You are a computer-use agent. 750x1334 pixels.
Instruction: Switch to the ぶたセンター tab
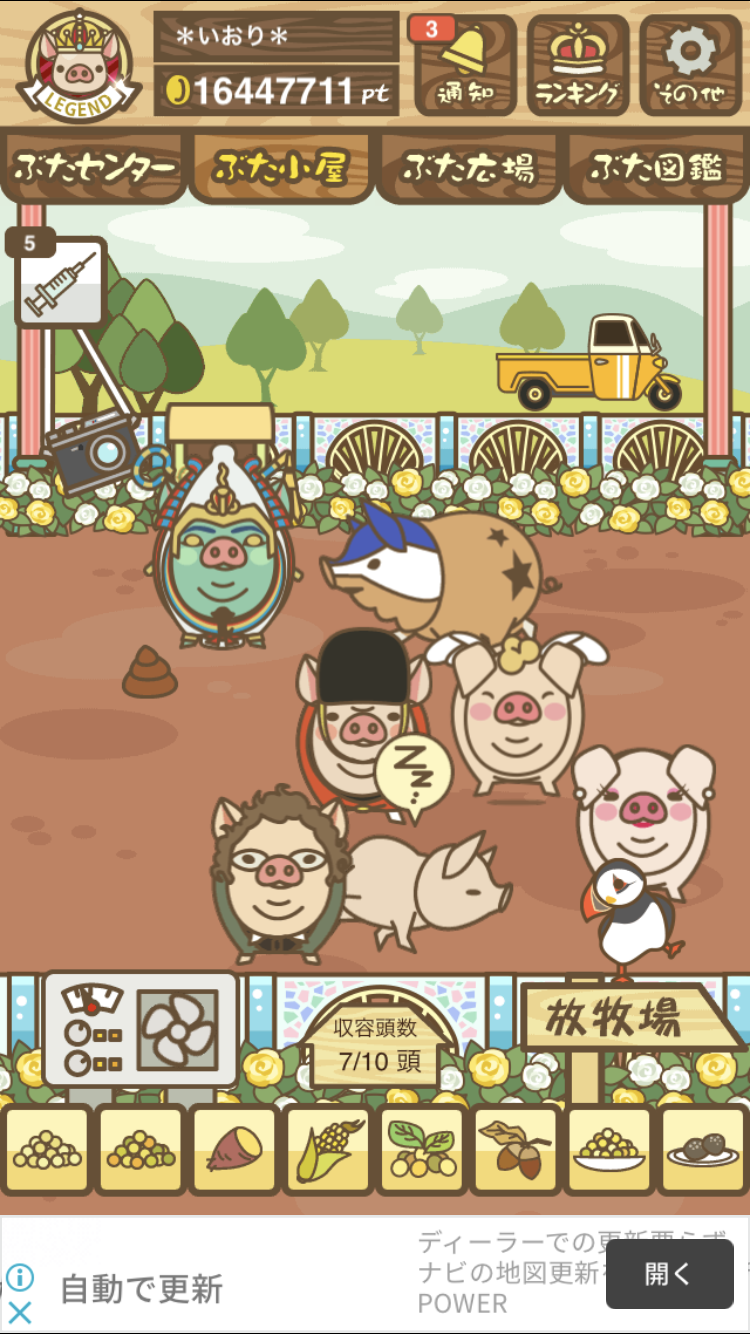tap(94, 167)
